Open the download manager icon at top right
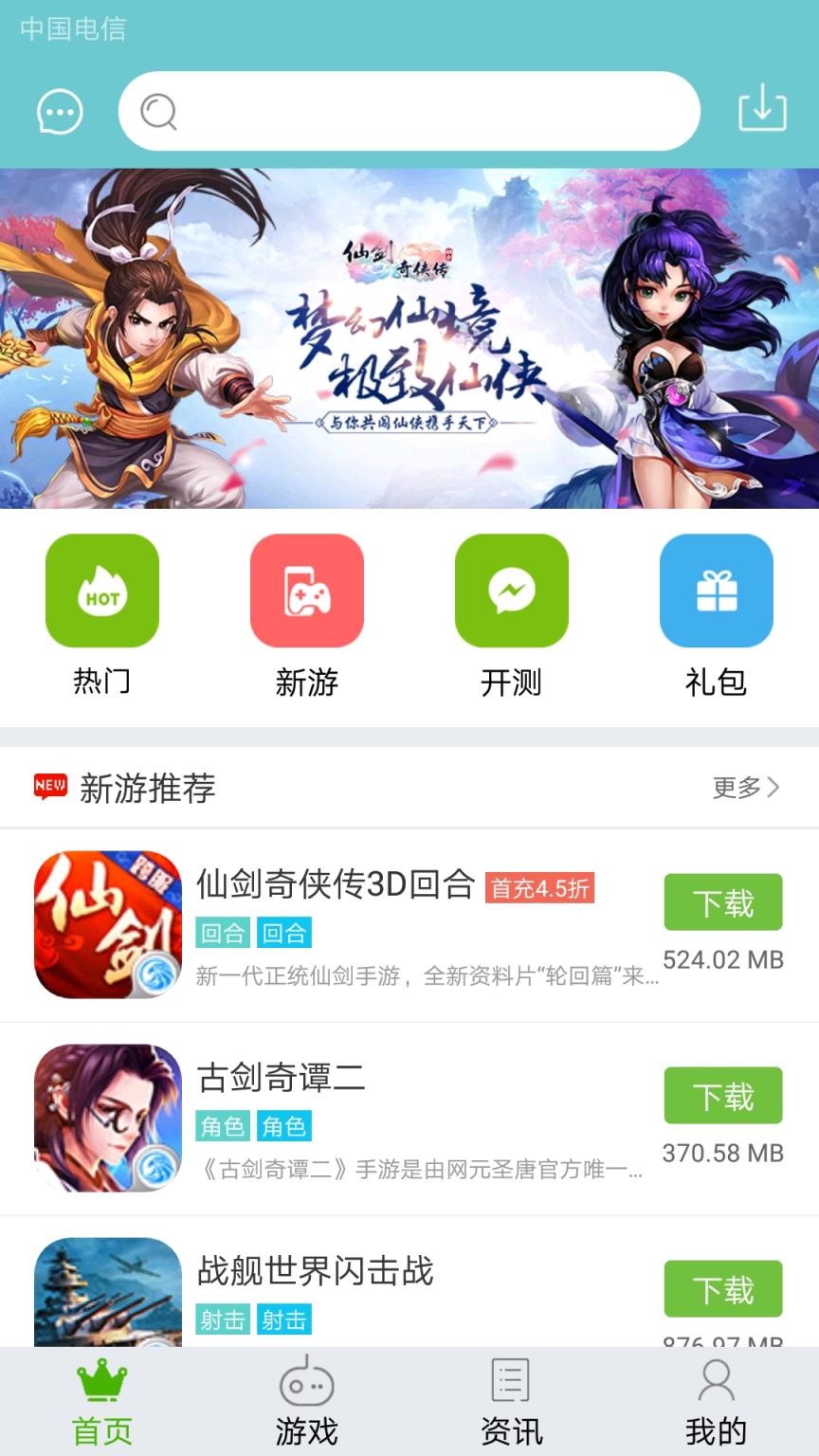 tap(763, 110)
